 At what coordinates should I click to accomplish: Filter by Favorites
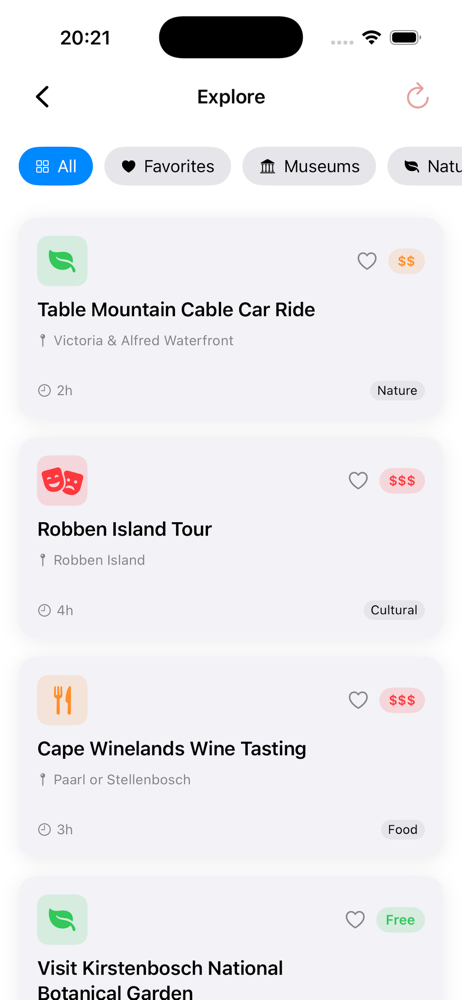point(168,166)
